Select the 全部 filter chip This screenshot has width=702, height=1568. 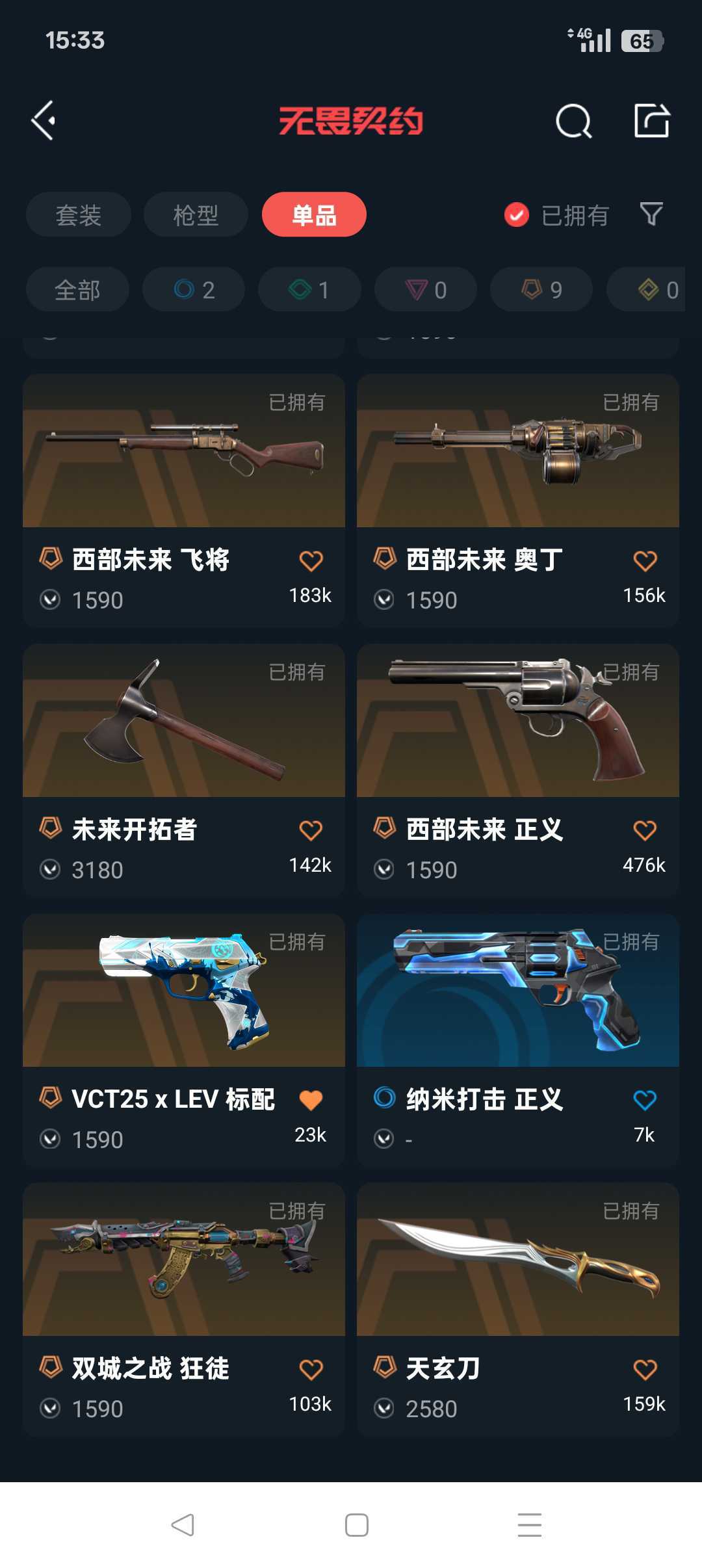pos(77,289)
